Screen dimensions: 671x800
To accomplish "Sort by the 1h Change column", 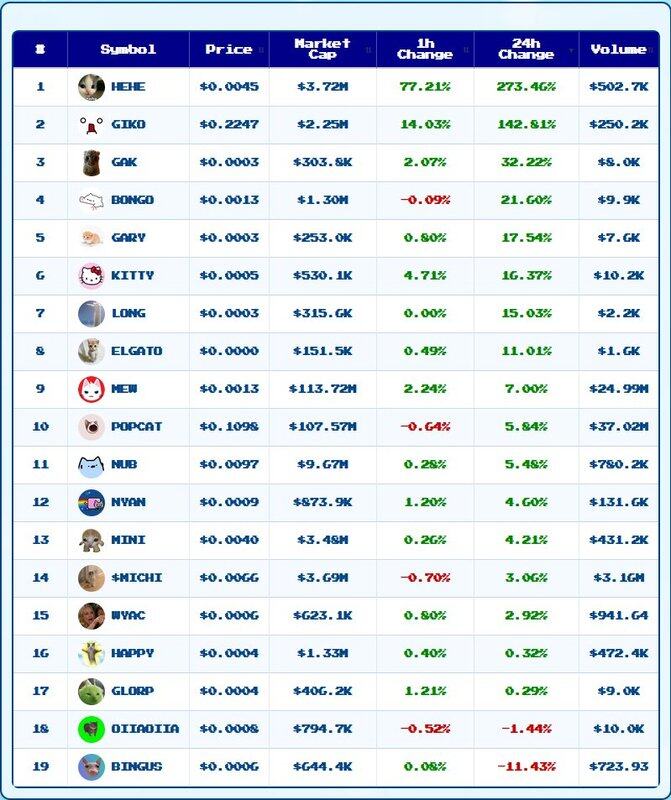I will click(424, 49).
